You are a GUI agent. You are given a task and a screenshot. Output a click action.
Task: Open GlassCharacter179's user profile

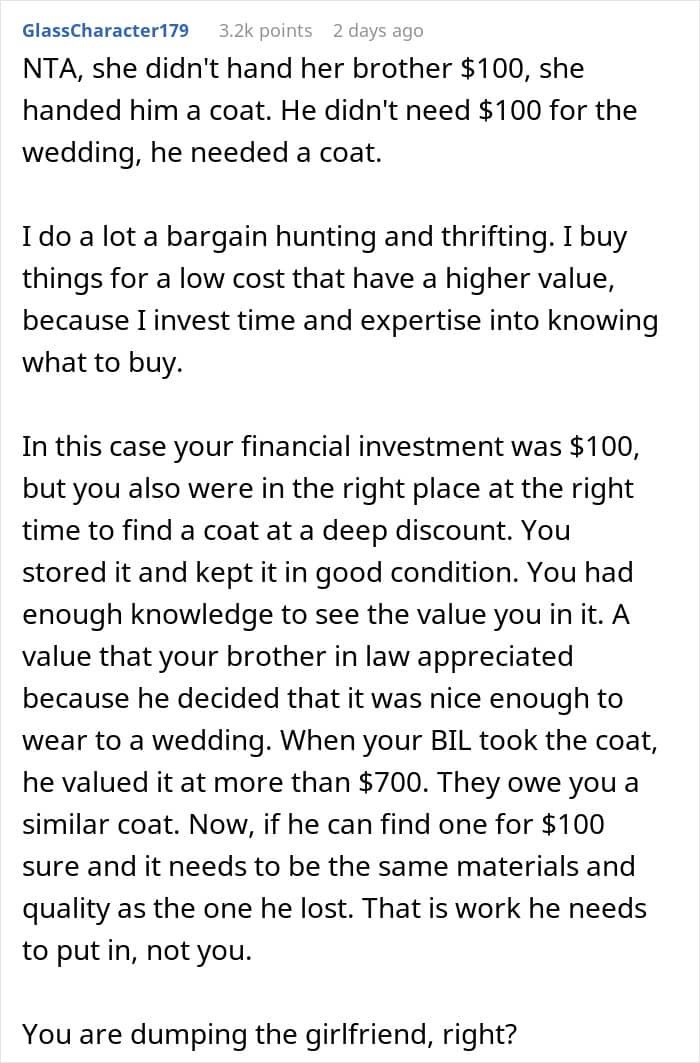(x=106, y=31)
